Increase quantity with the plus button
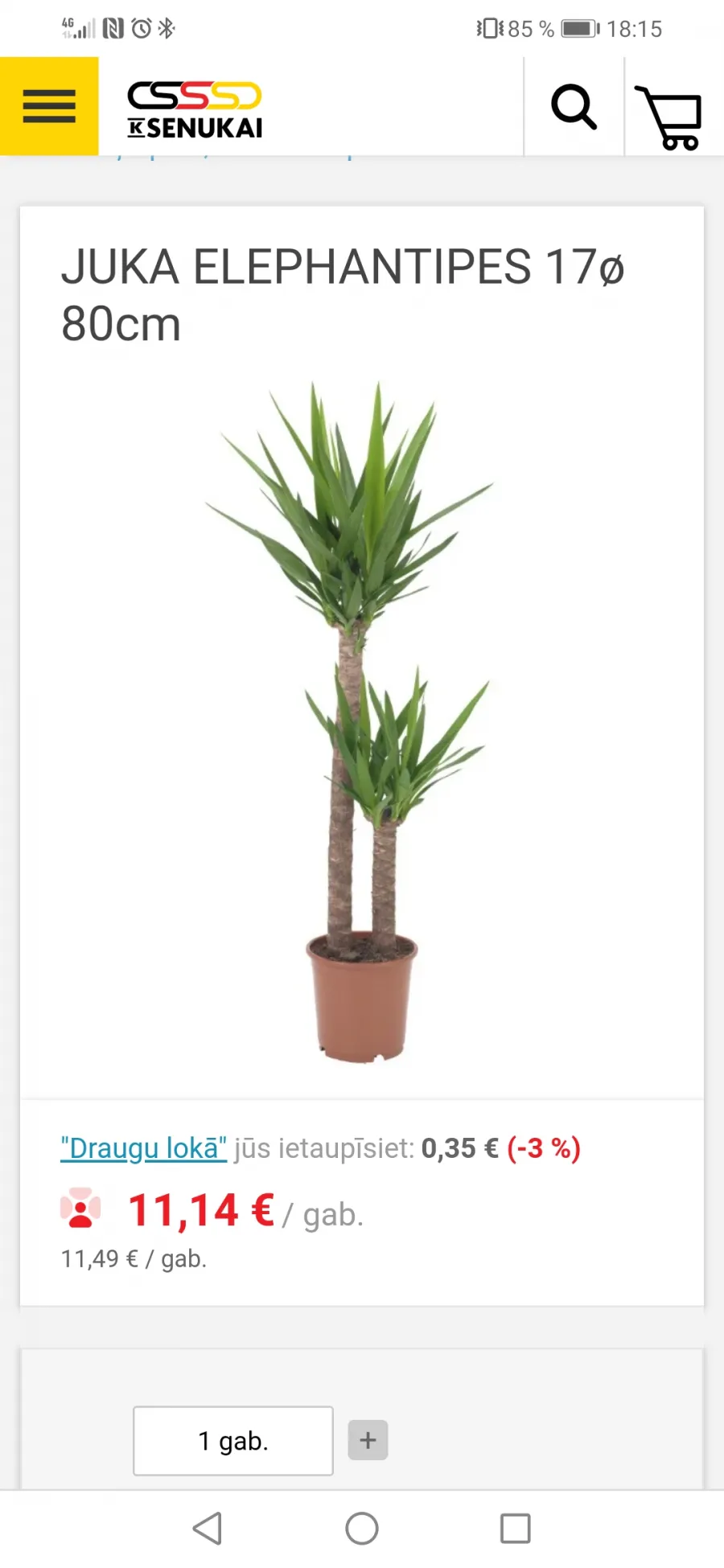Screen dimensions: 724x1568 tap(368, 1440)
